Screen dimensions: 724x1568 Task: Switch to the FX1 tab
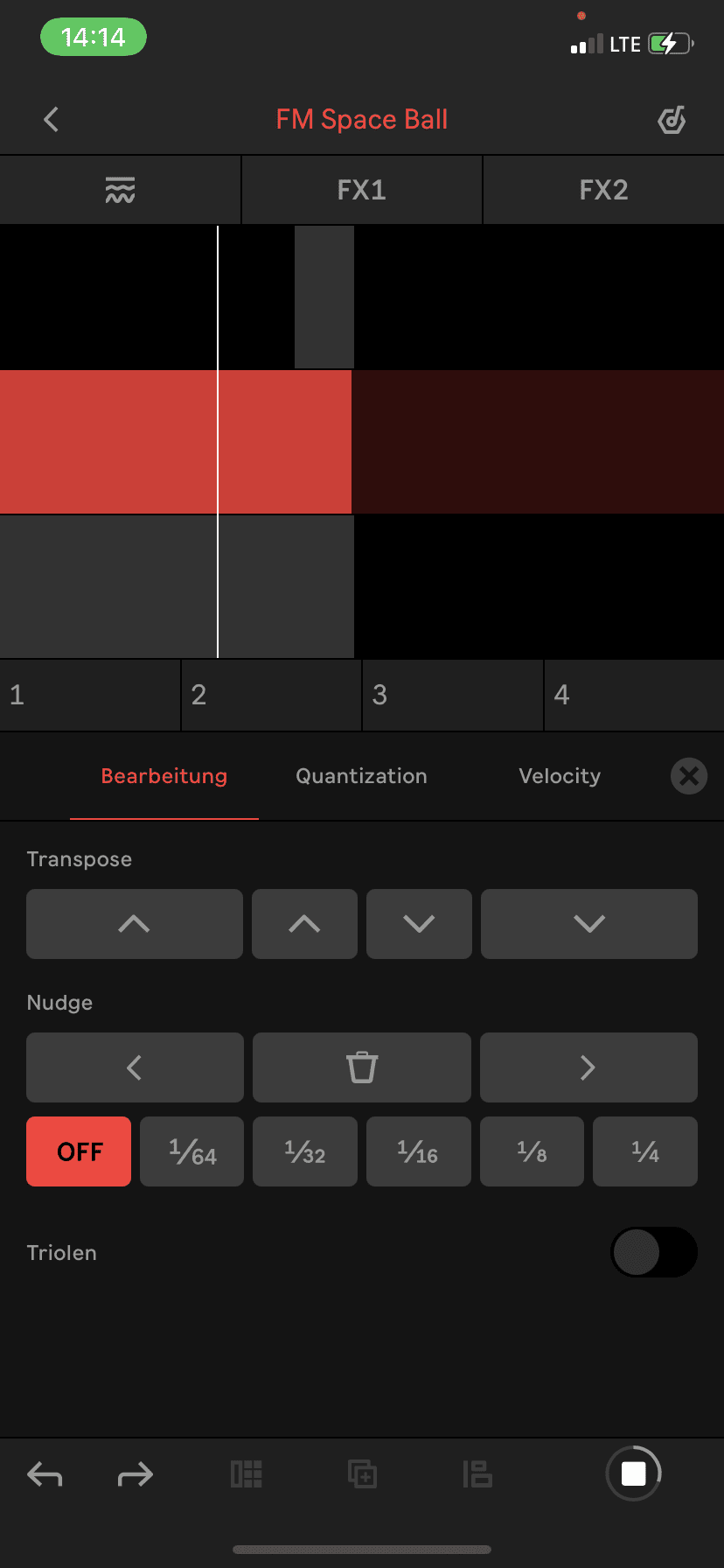click(x=361, y=190)
